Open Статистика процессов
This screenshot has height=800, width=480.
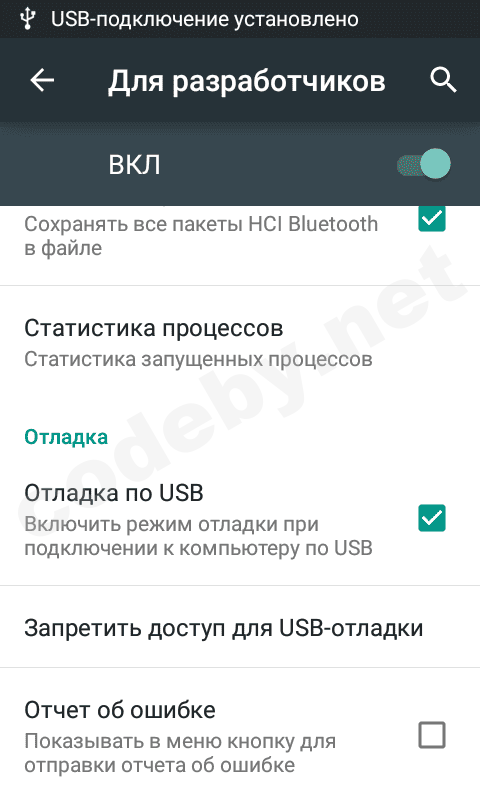tap(240, 343)
